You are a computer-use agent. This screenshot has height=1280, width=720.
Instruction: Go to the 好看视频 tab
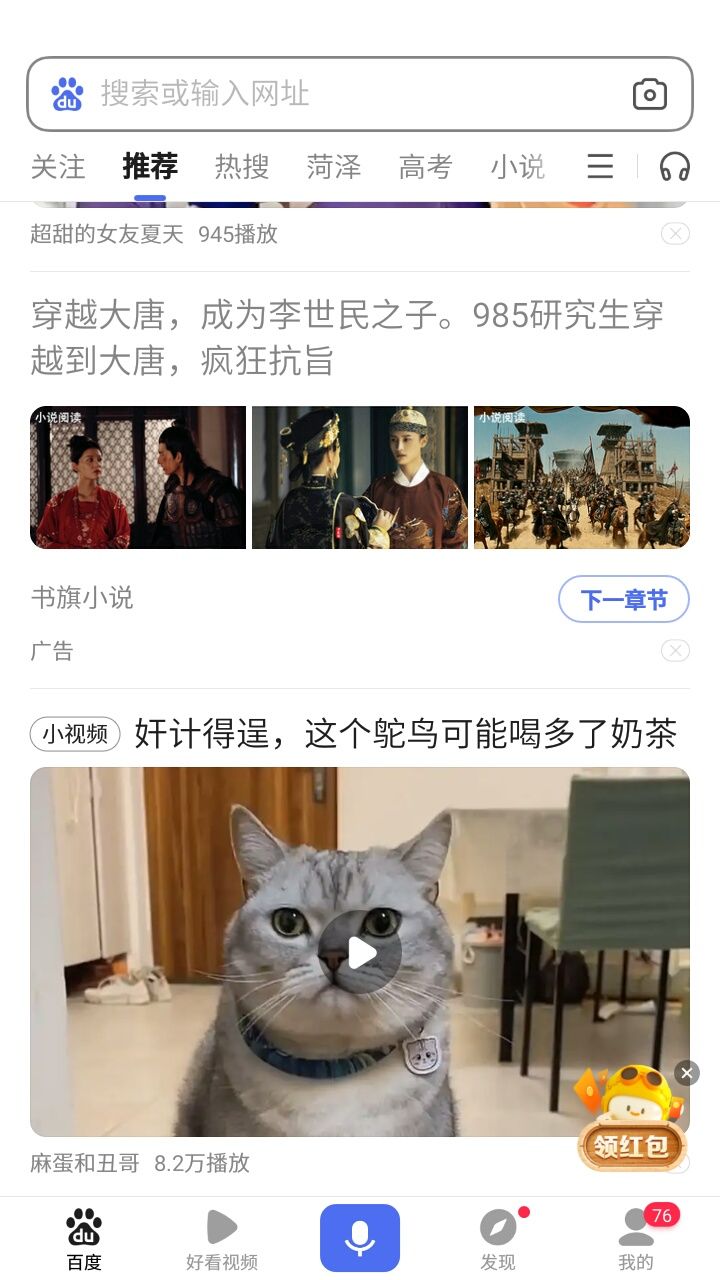point(222,1240)
